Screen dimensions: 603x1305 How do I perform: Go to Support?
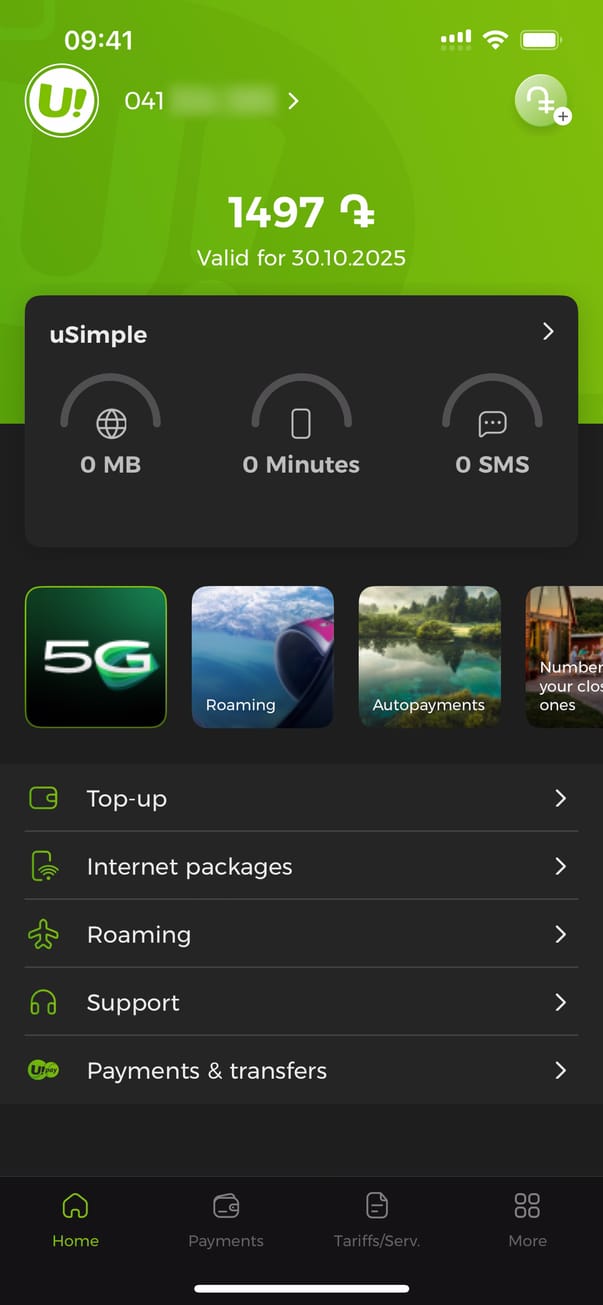[x=301, y=1002]
